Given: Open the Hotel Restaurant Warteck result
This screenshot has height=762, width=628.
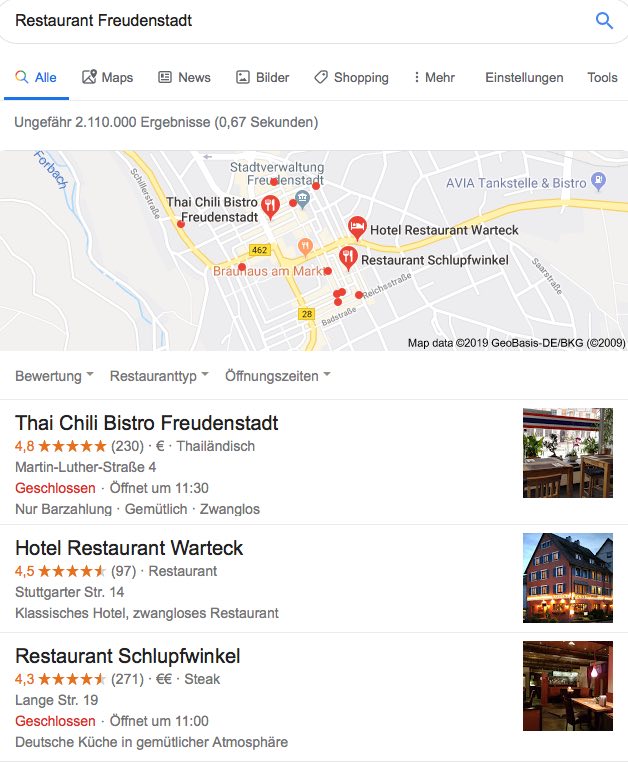Looking at the screenshot, I should pyautogui.click(x=129, y=548).
